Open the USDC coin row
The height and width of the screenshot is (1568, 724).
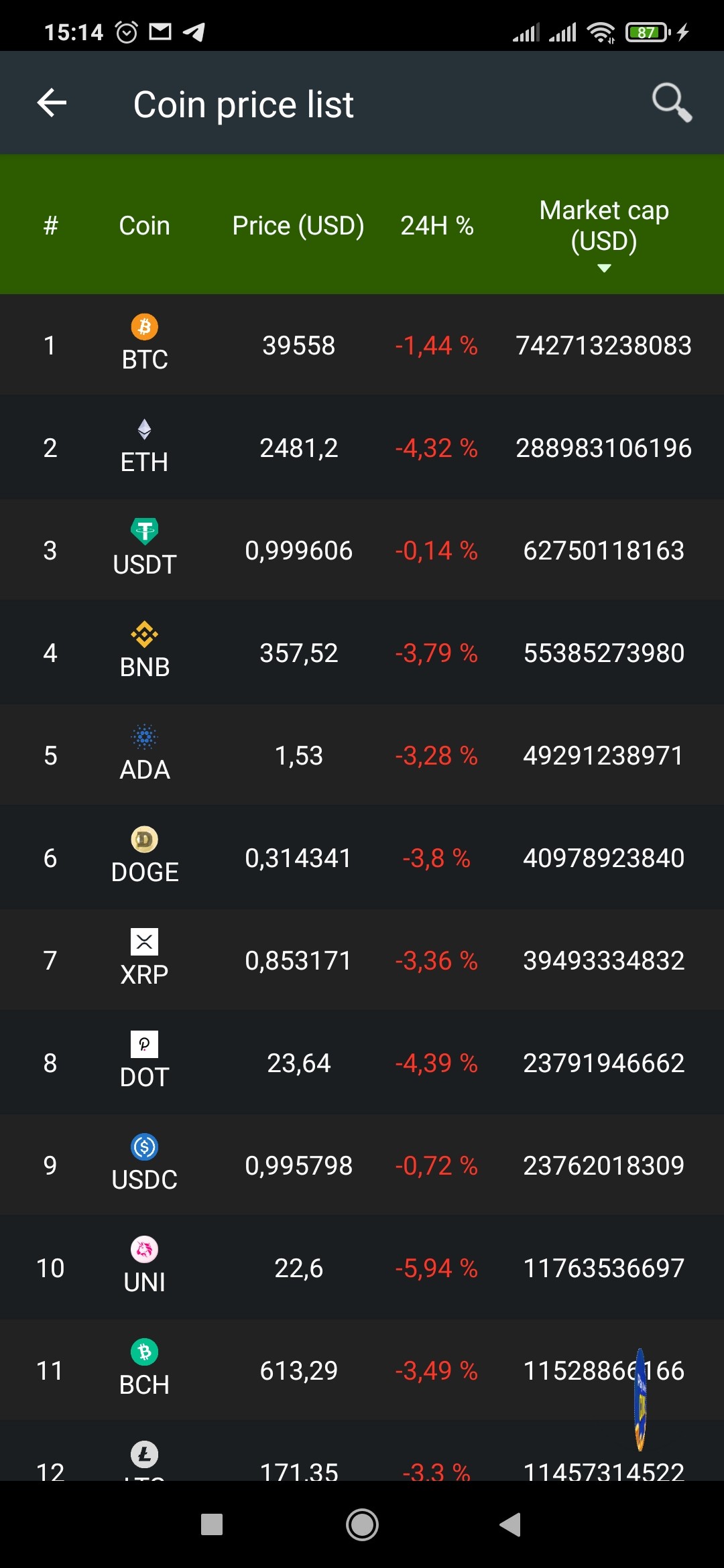point(362,1166)
